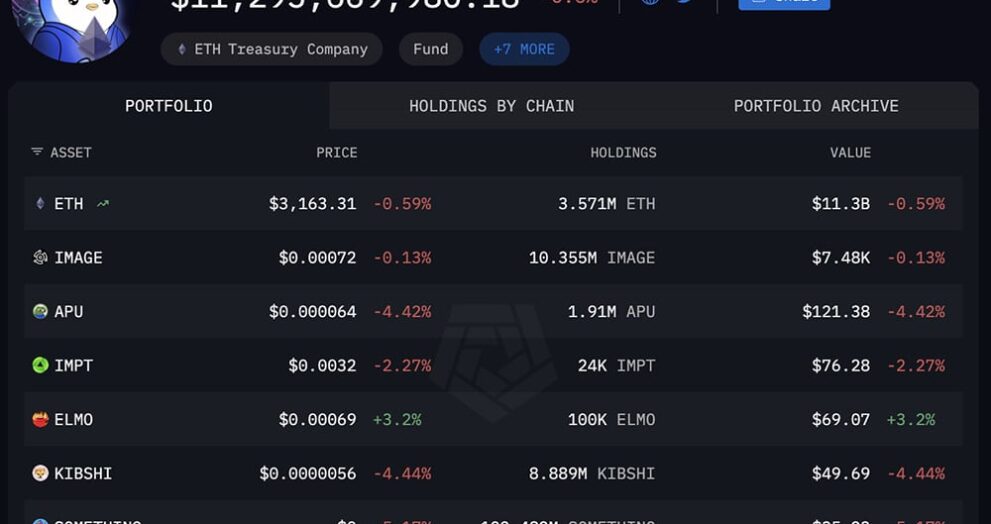The image size is (991, 524).
Task: View the APU token holding
Action: point(68,312)
